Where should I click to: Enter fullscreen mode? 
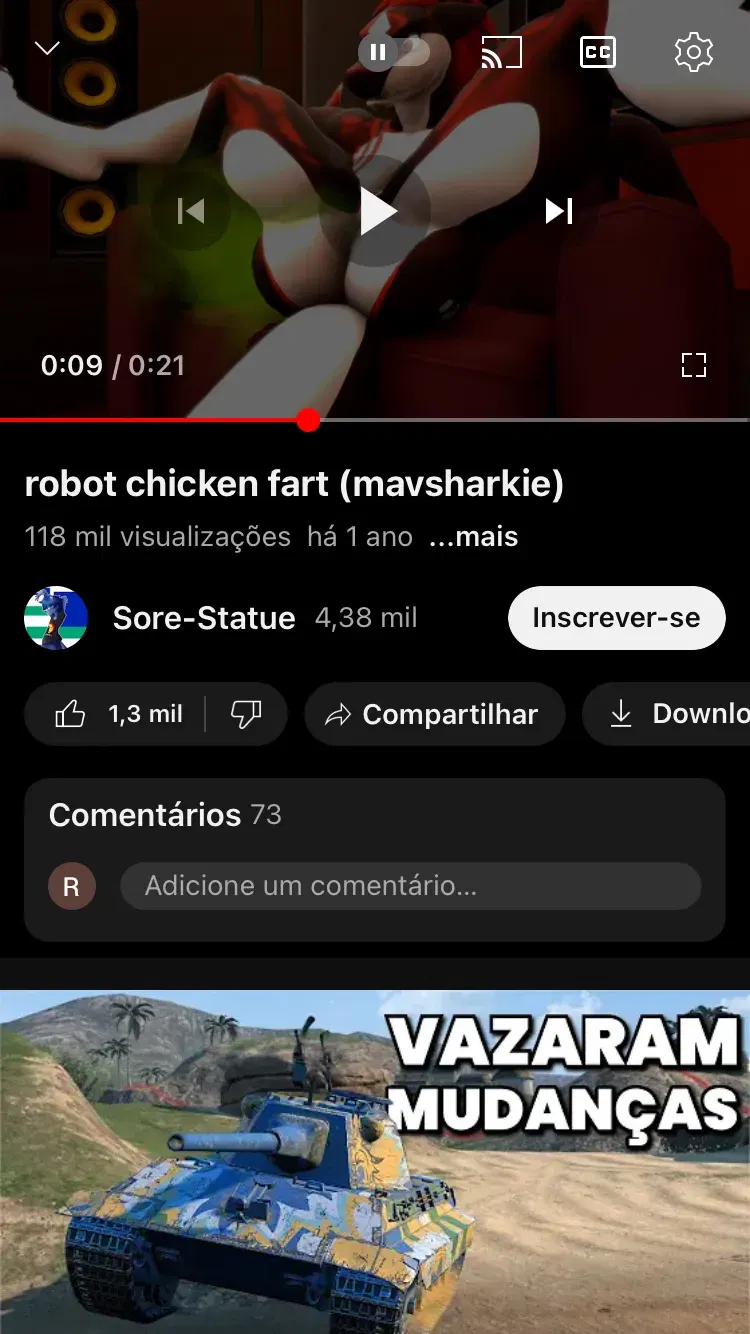tap(693, 365)
